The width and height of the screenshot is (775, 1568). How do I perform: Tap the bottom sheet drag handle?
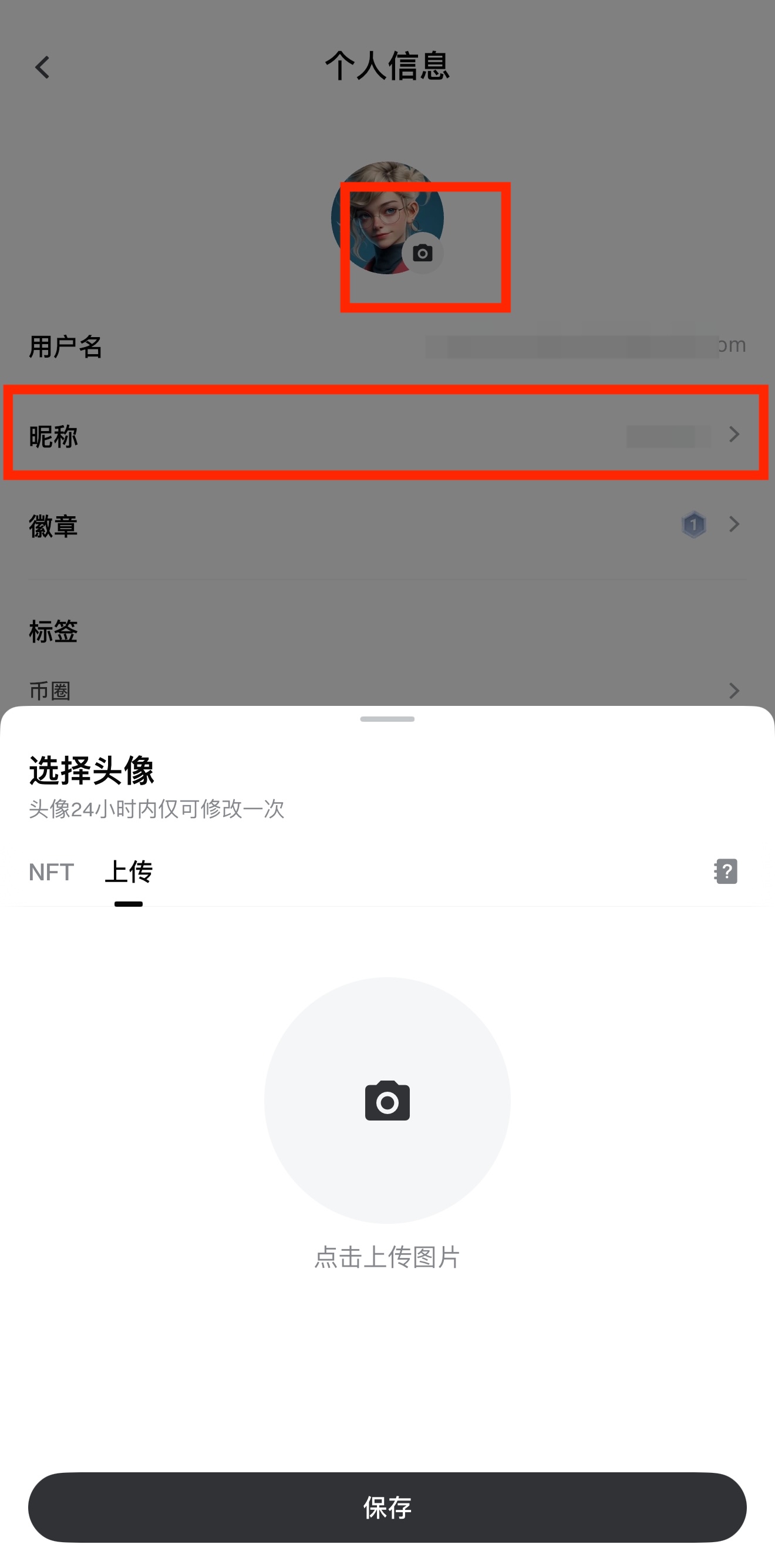[x=387, y=719]
